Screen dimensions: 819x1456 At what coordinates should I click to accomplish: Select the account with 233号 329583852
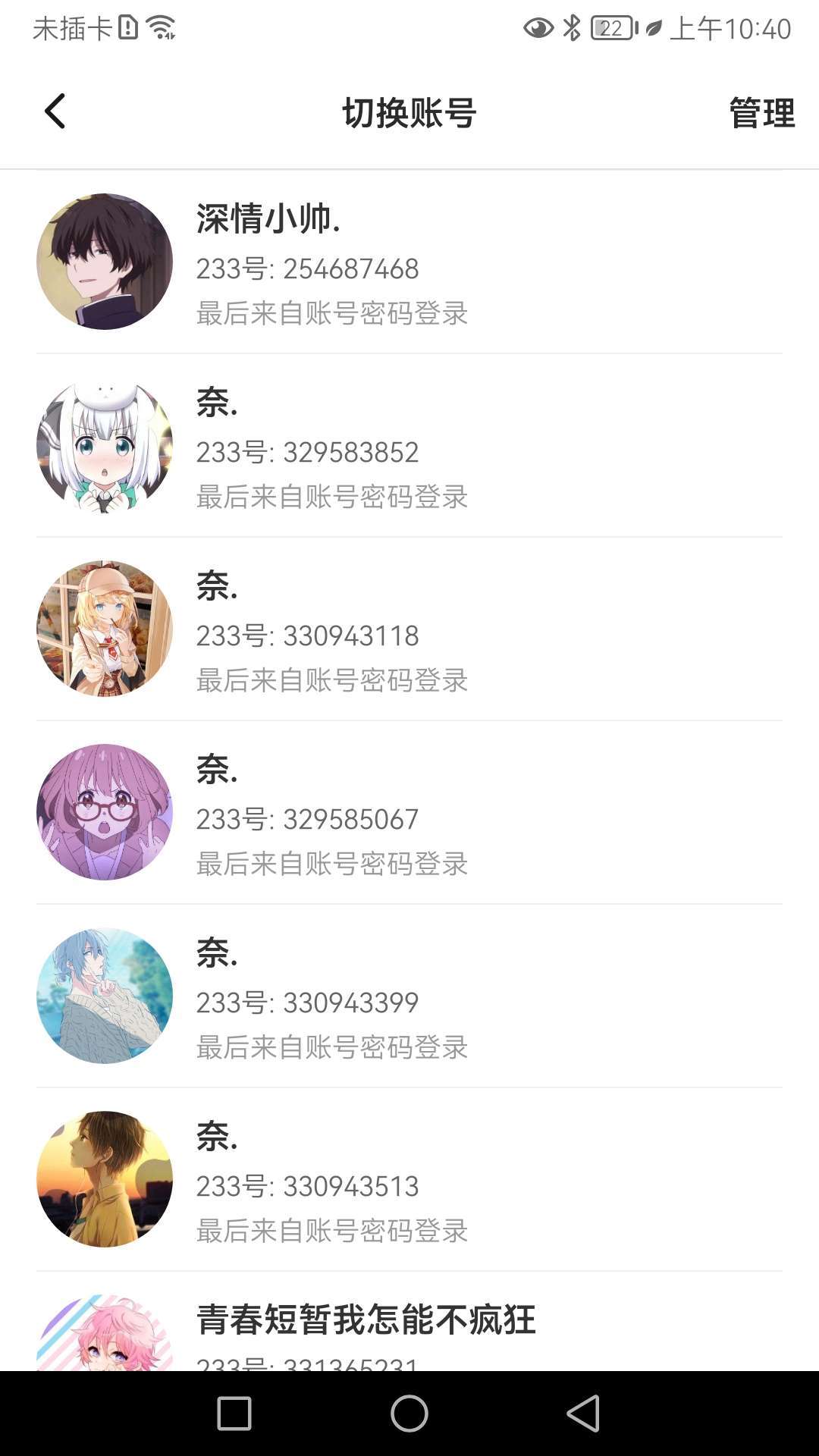click(x=409, y=445)
